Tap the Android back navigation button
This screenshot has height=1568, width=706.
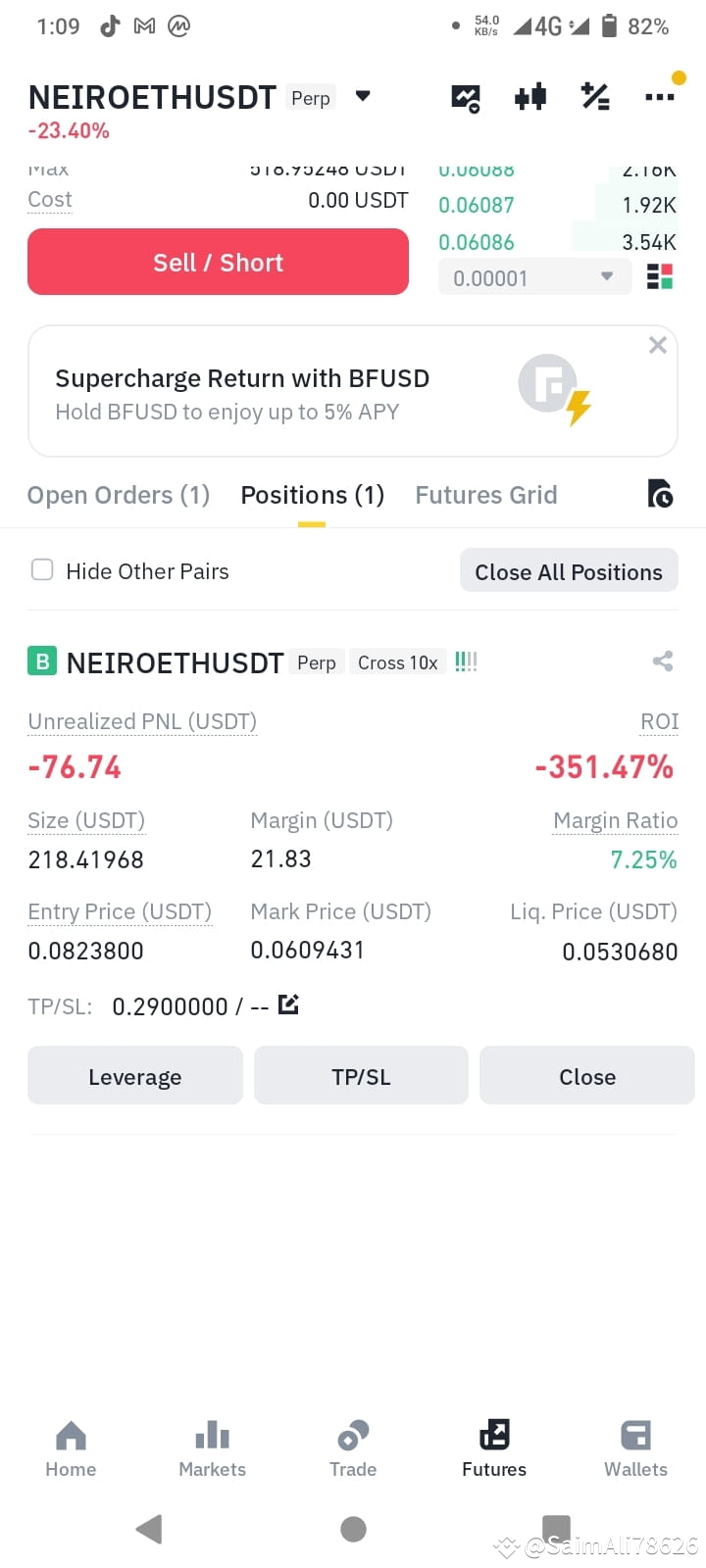pos(149,1528)
